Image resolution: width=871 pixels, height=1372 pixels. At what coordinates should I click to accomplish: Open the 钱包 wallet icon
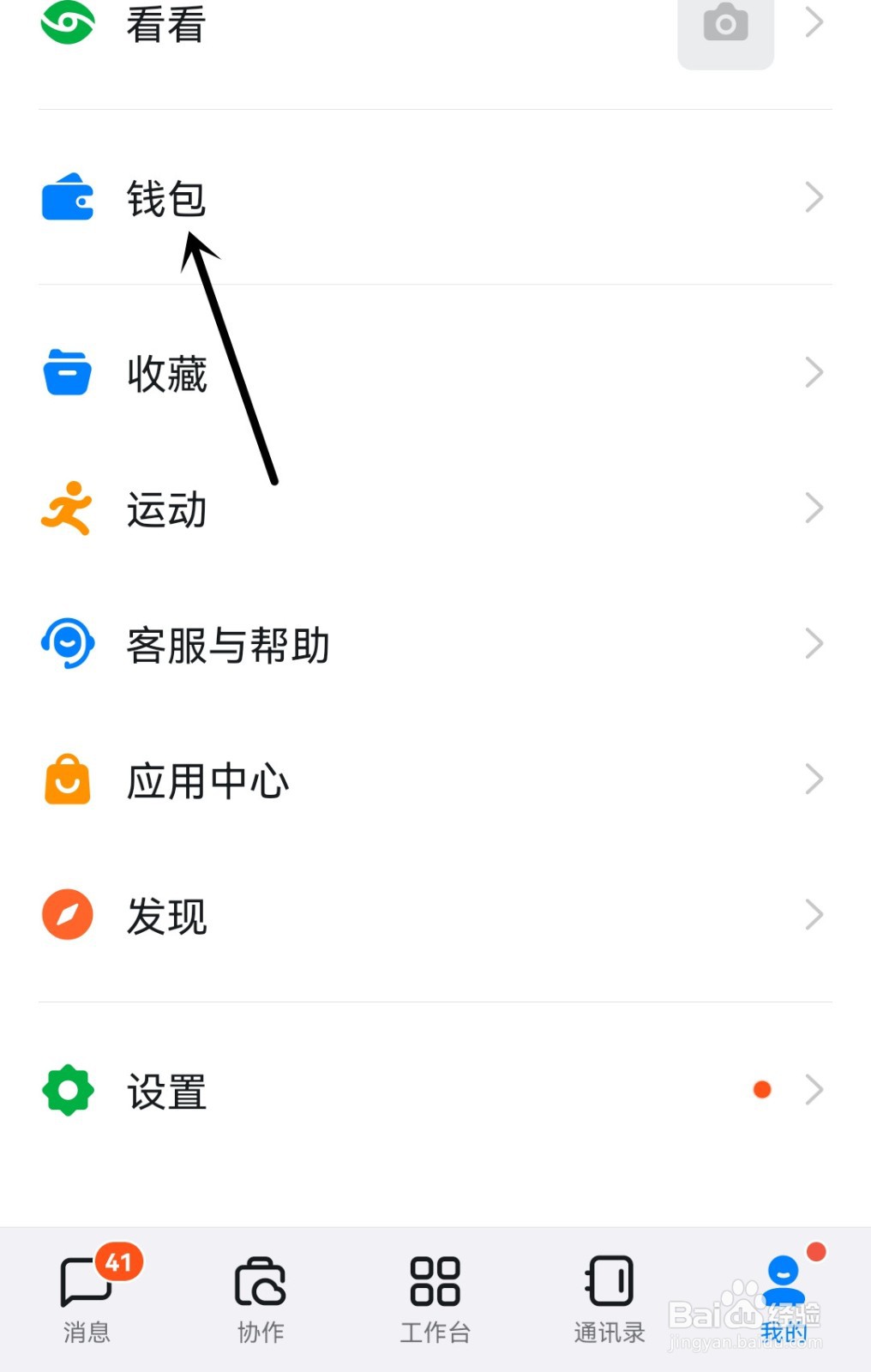click(67, 199)
